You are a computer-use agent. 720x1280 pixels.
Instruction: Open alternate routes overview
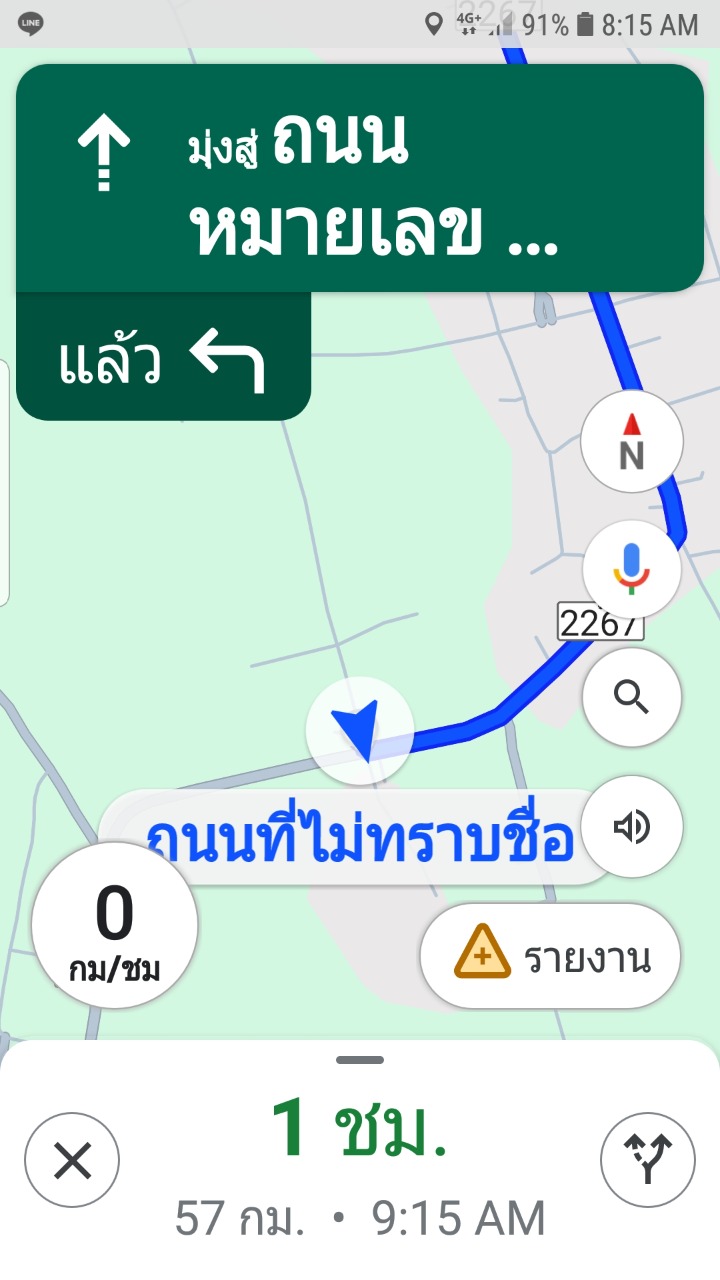[647, 1161]
